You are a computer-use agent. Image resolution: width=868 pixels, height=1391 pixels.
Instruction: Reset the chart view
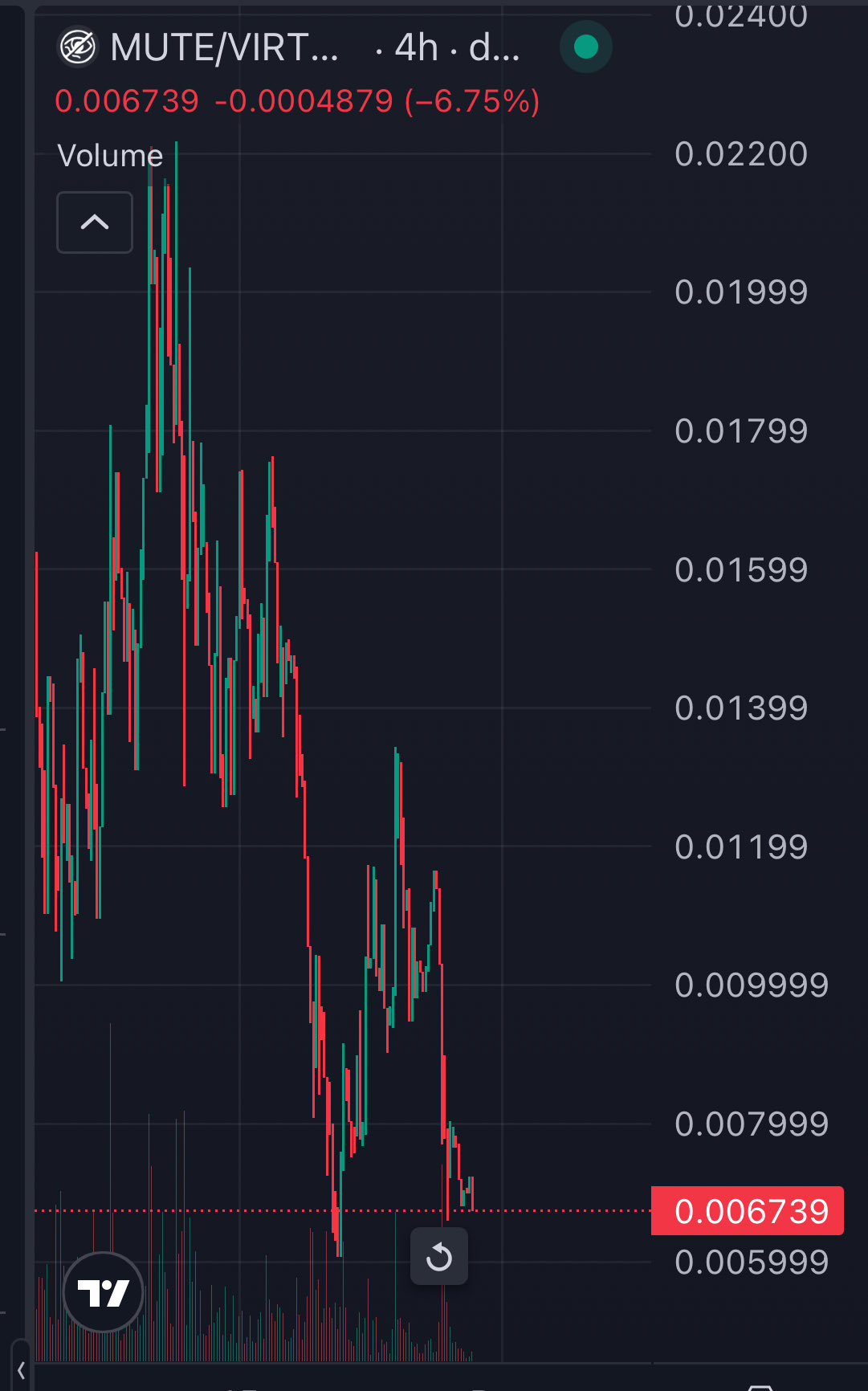[438, 1257]
